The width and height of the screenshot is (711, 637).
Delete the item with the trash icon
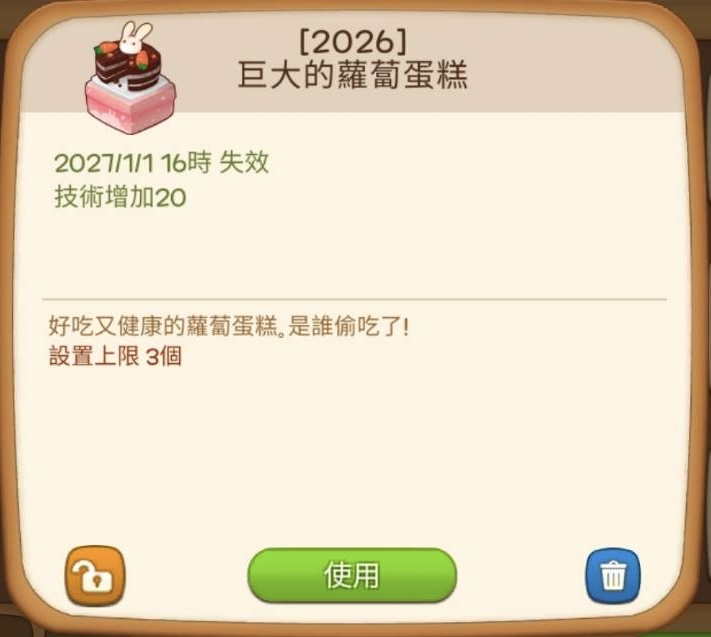[x=612, y=576]
